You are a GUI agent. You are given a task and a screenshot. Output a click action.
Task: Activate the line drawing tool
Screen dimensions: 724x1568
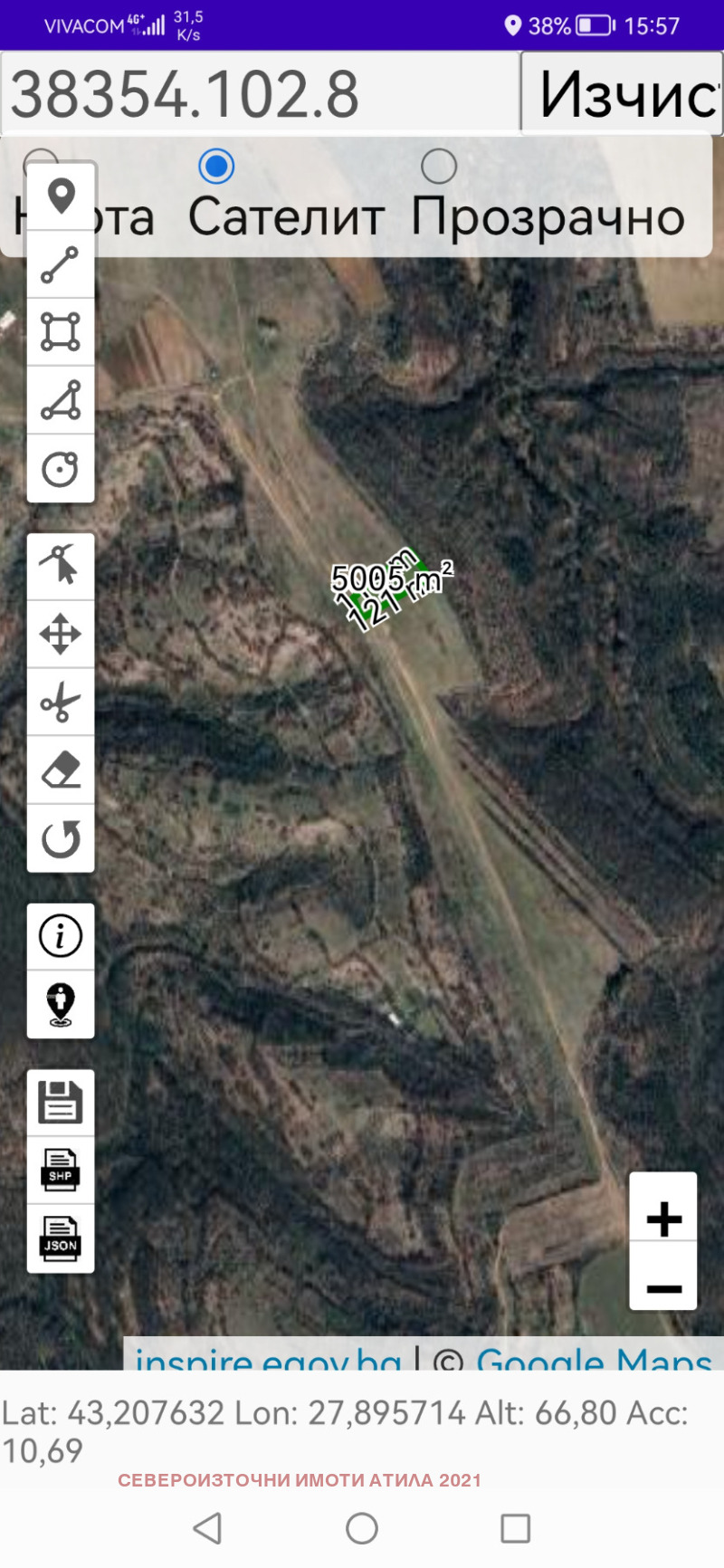click(x=61, y=264)
